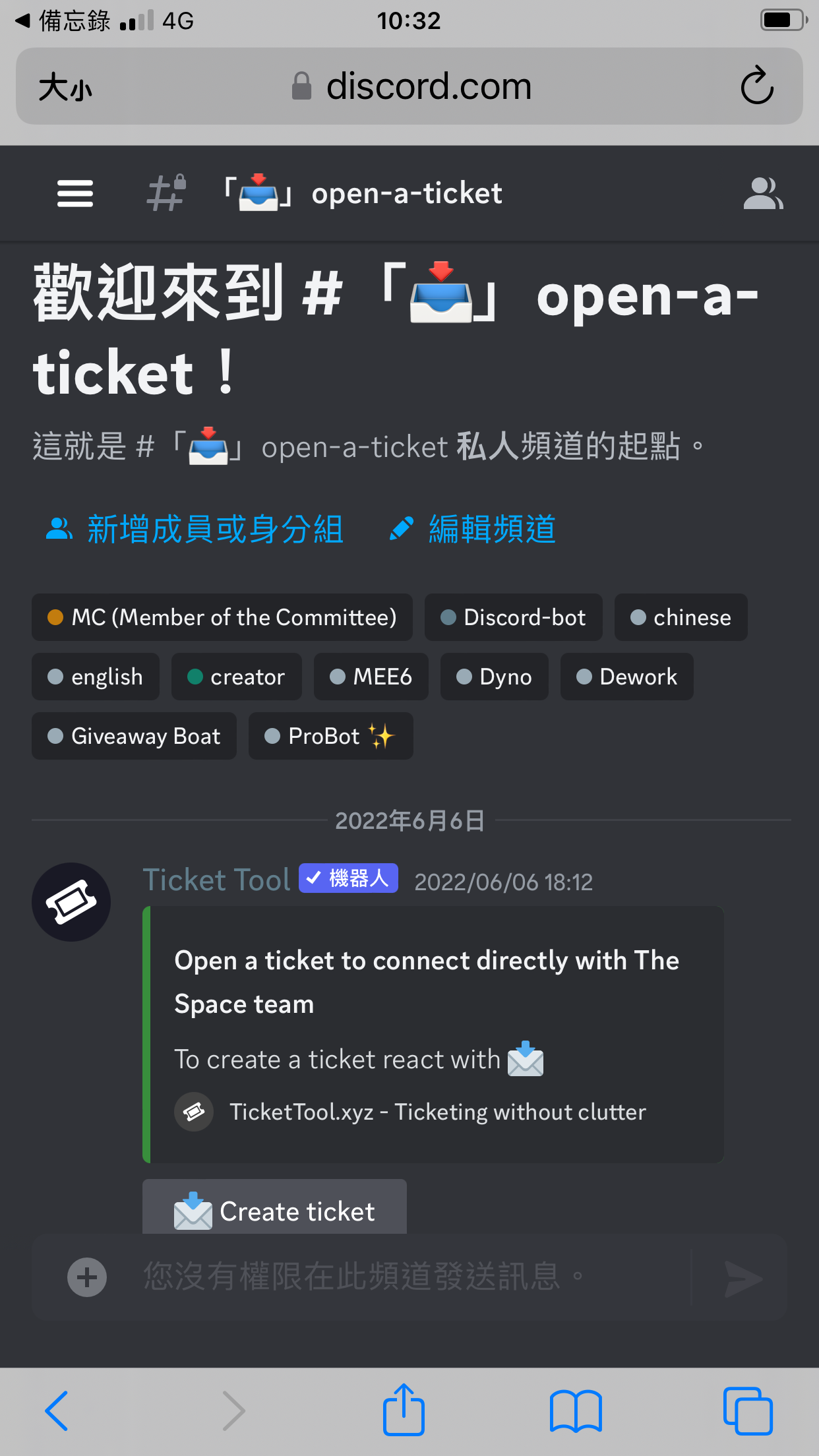Open the Ticket Tool bot profile name
This screenshot has width=819, height=1456.
216,880
